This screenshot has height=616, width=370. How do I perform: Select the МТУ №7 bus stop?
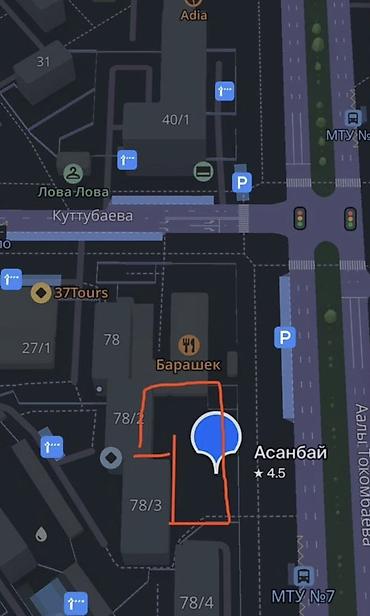click(303, 576)
